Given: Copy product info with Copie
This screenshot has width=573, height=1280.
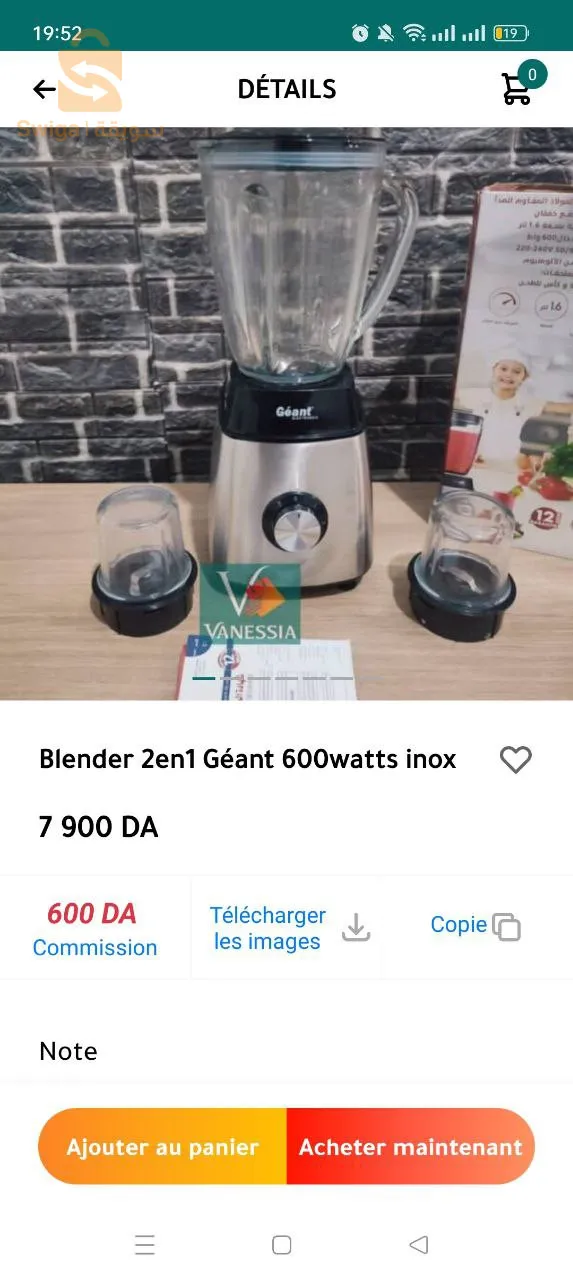Looking at the screenshot, I should click(476, 926).
